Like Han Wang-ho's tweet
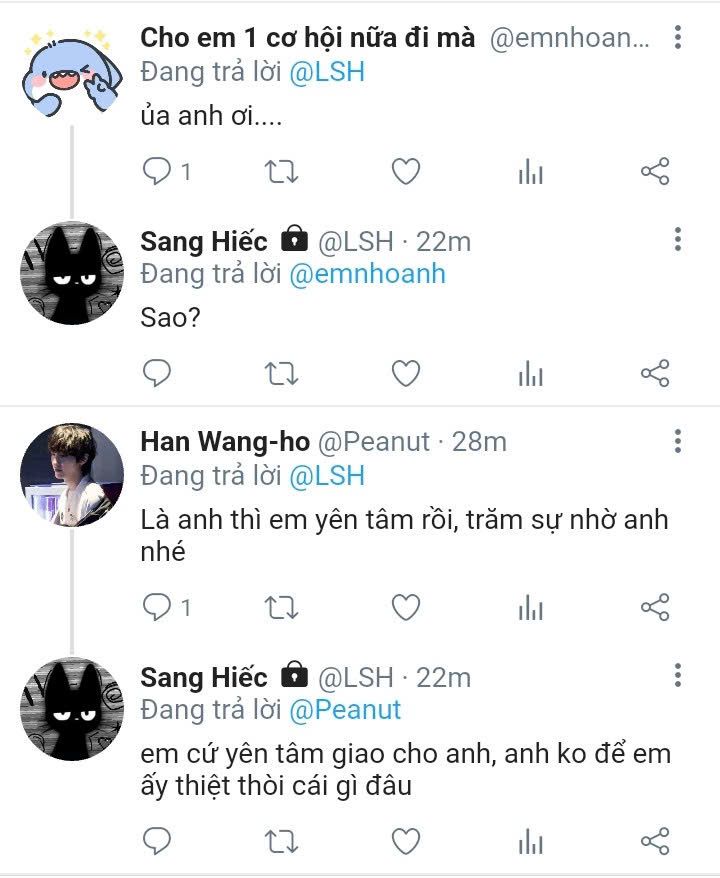720x878 pixels. click(x=405, y=607)
